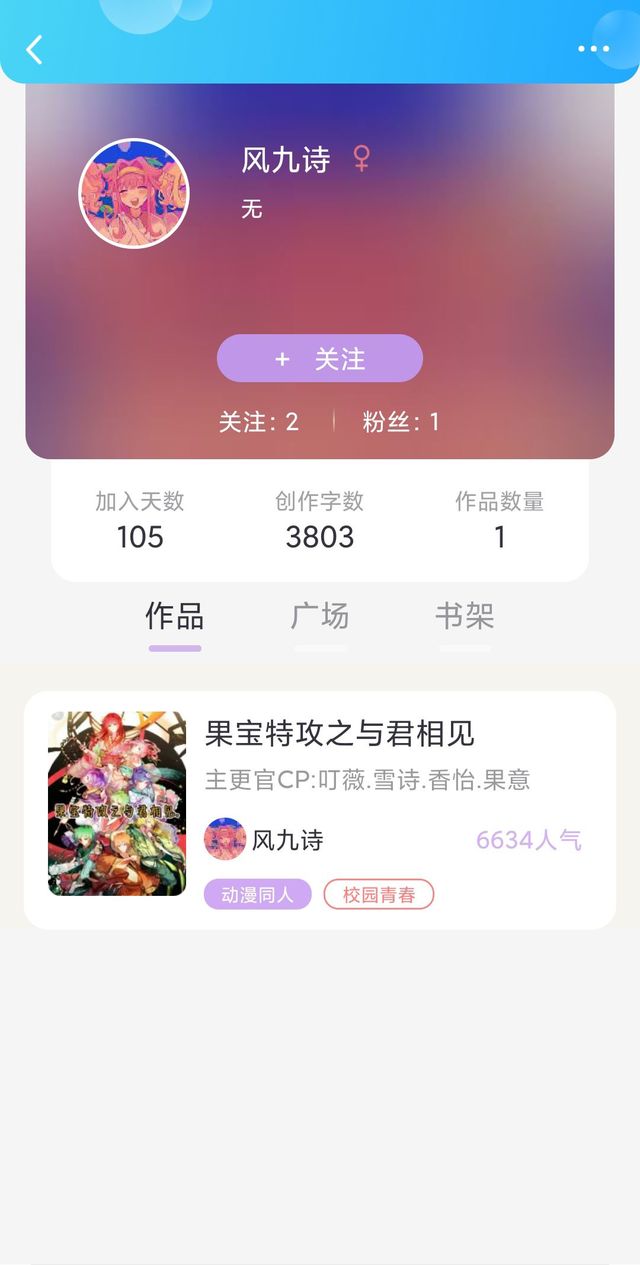Open the three-dot overflow menu
The image size is (640, 1265).
(593, 48)
